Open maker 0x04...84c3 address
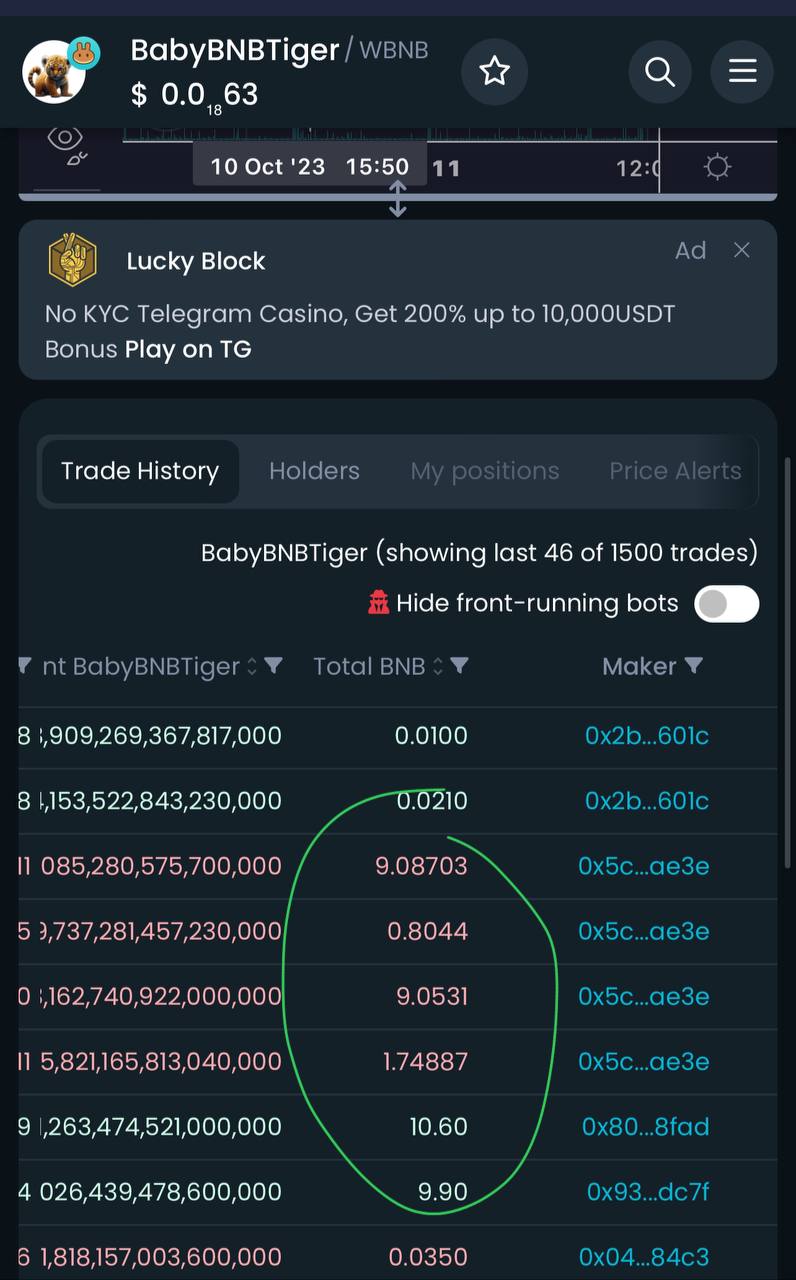Image resolution: width=796 pixels, height=1280 pixels. pyautogui.click(x=643, y=1257)
